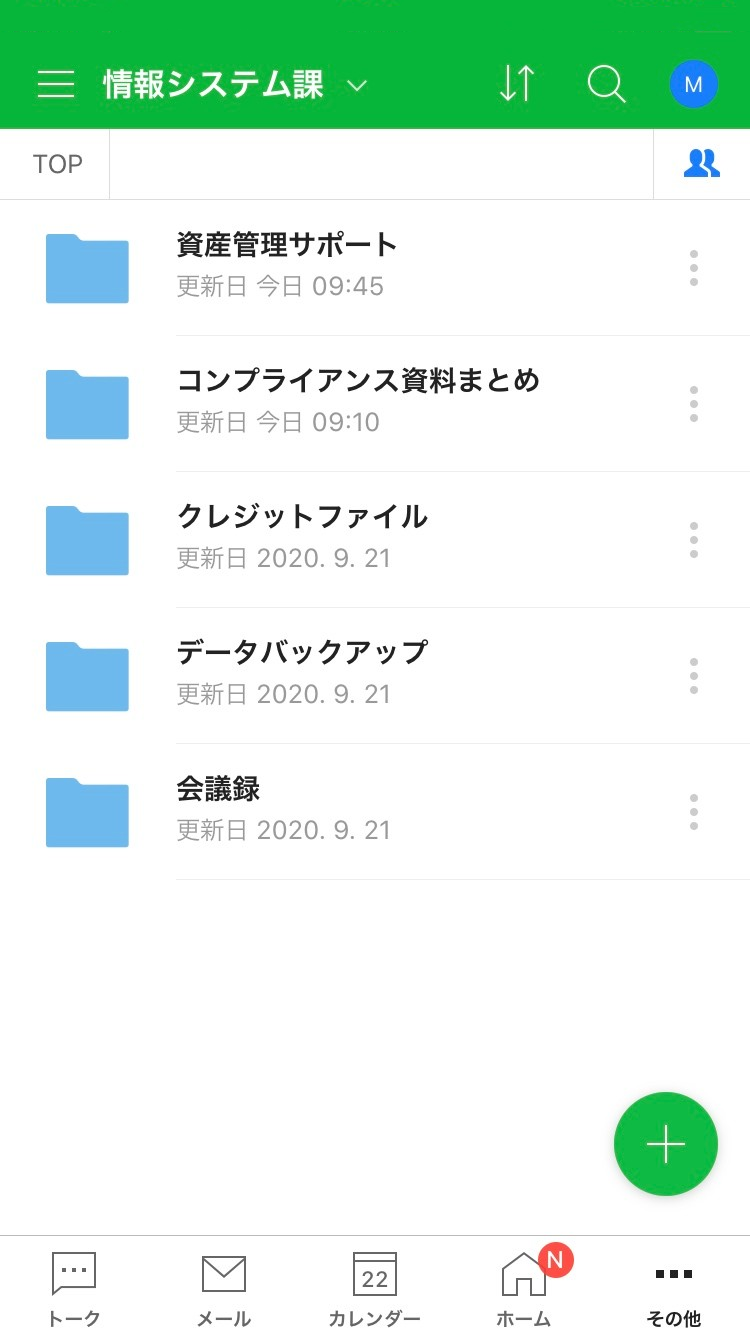Show more options for 会議録
This screenshot has height=1334, width=750.
point(693,812)
